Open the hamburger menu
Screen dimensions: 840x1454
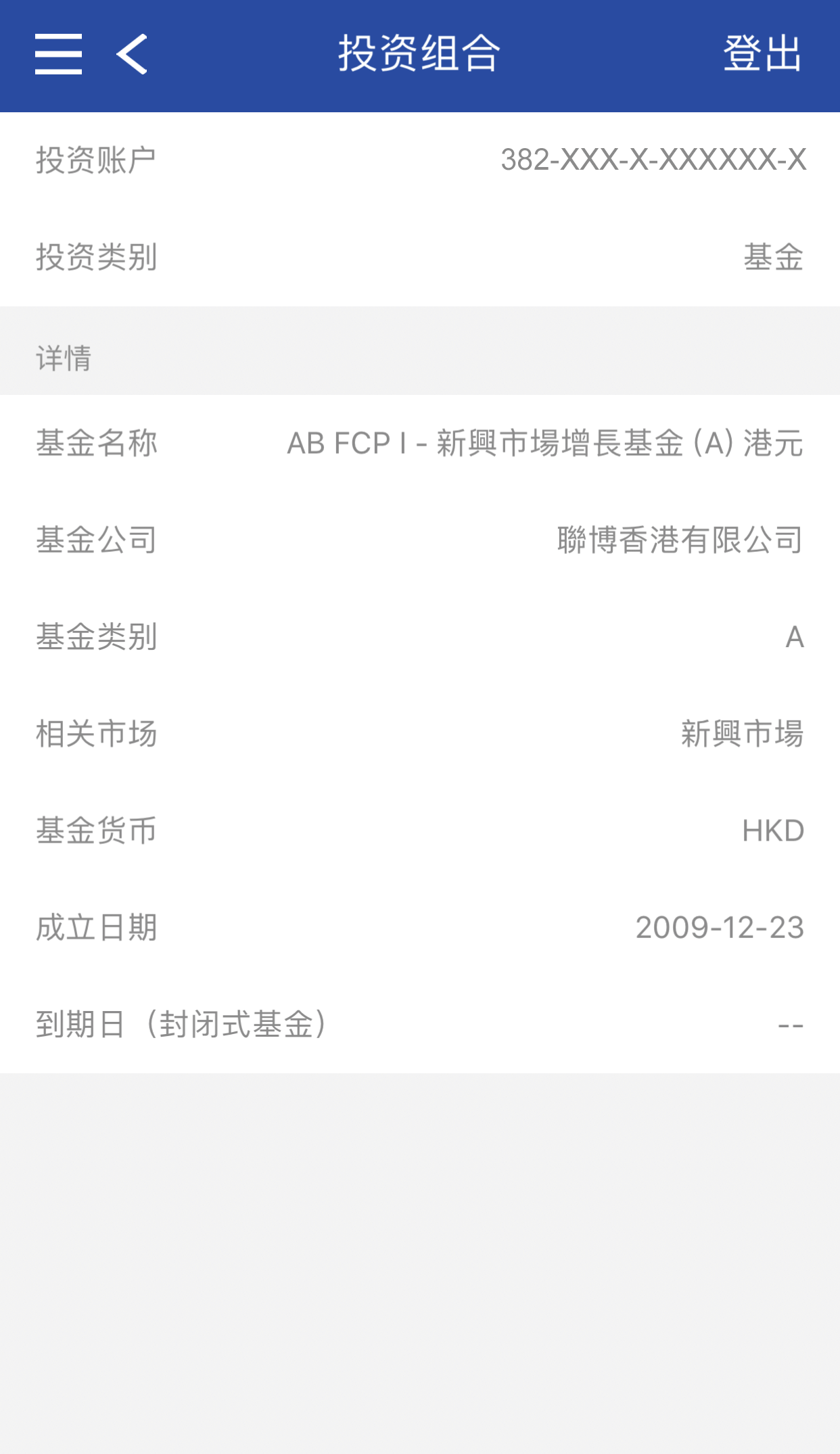click(58, 54)
